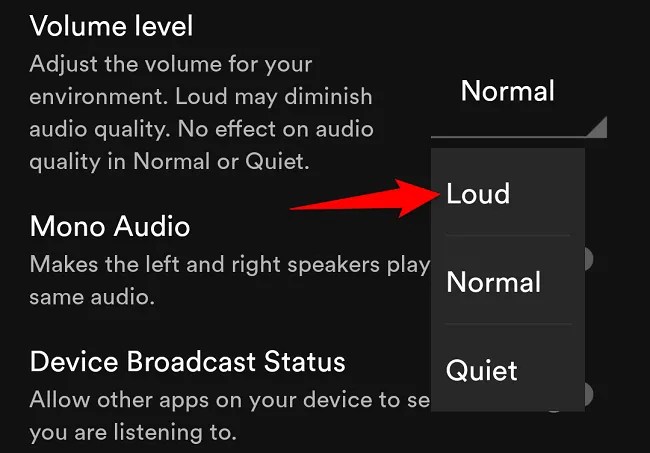Select Loud from the volume dropdown
The width and height of the screenshot is (650, 453).
(x=478, y=193)
